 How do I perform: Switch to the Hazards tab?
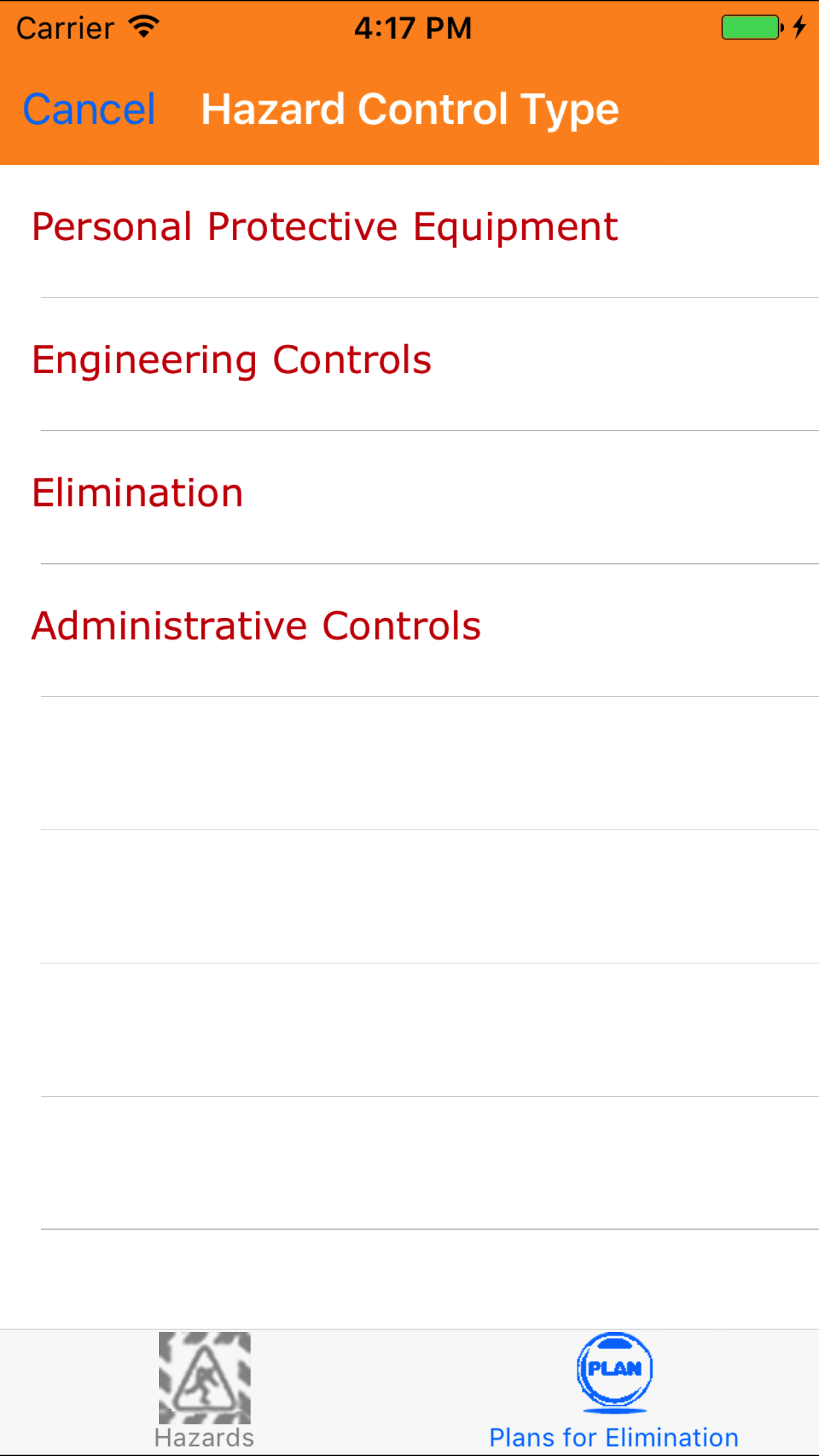tap(204, 1391)
